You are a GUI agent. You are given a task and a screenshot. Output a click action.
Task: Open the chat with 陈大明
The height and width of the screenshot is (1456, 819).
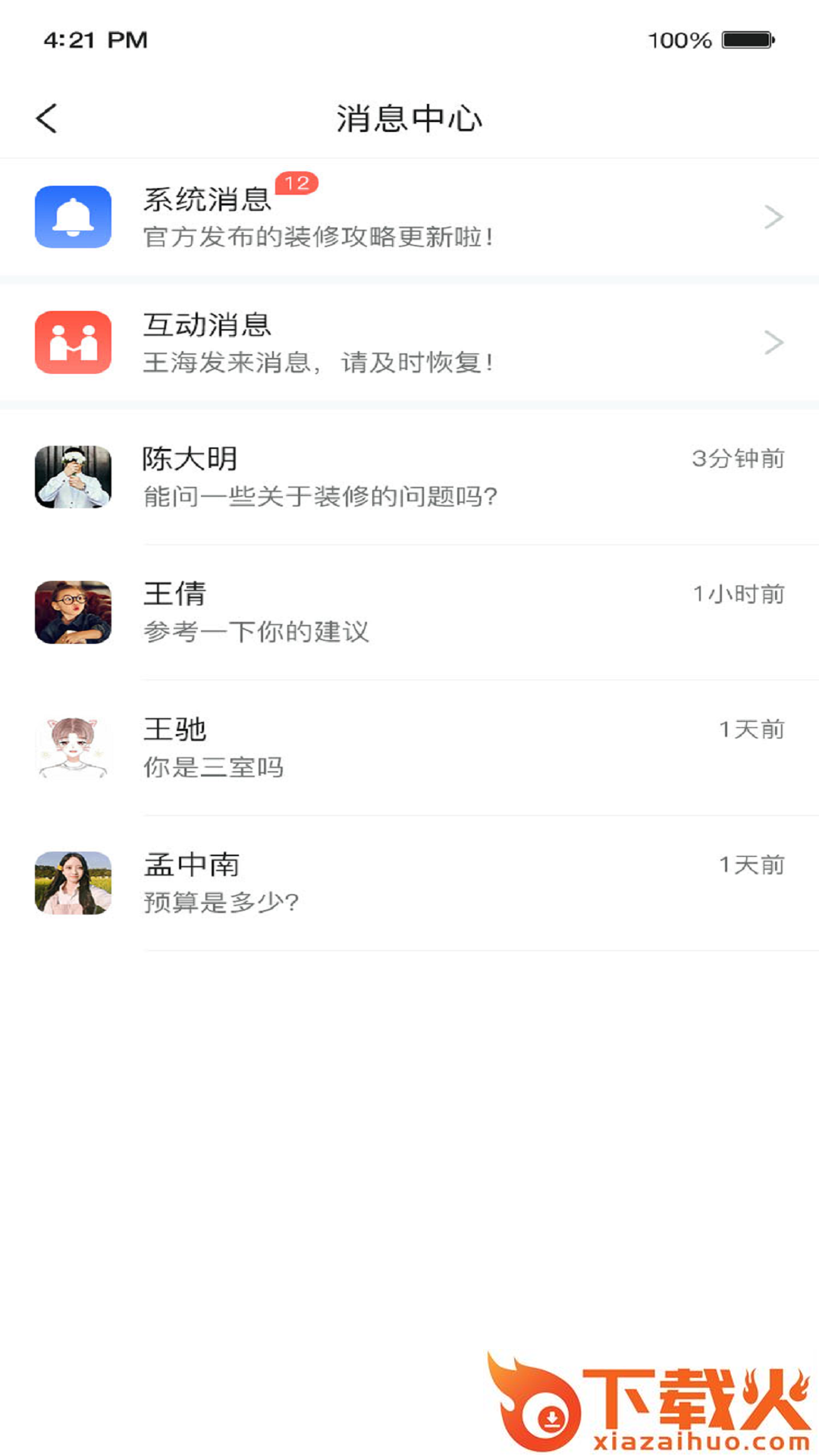[x=409, y=477]
